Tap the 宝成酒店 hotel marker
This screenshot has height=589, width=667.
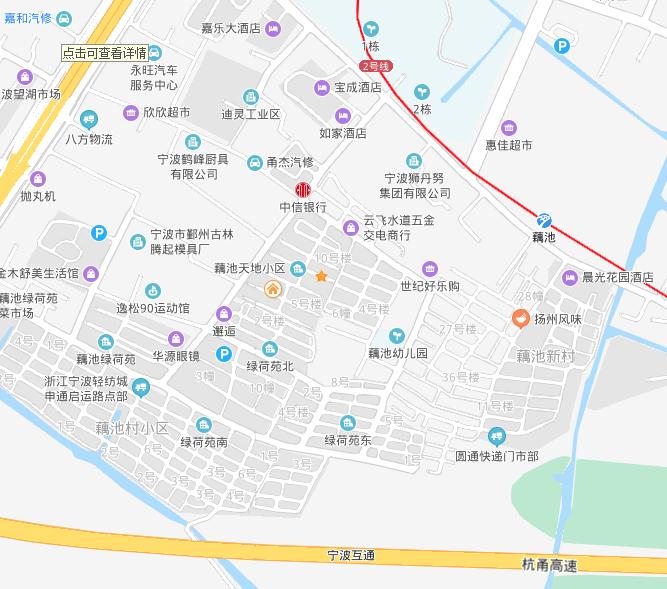point(322,88)
